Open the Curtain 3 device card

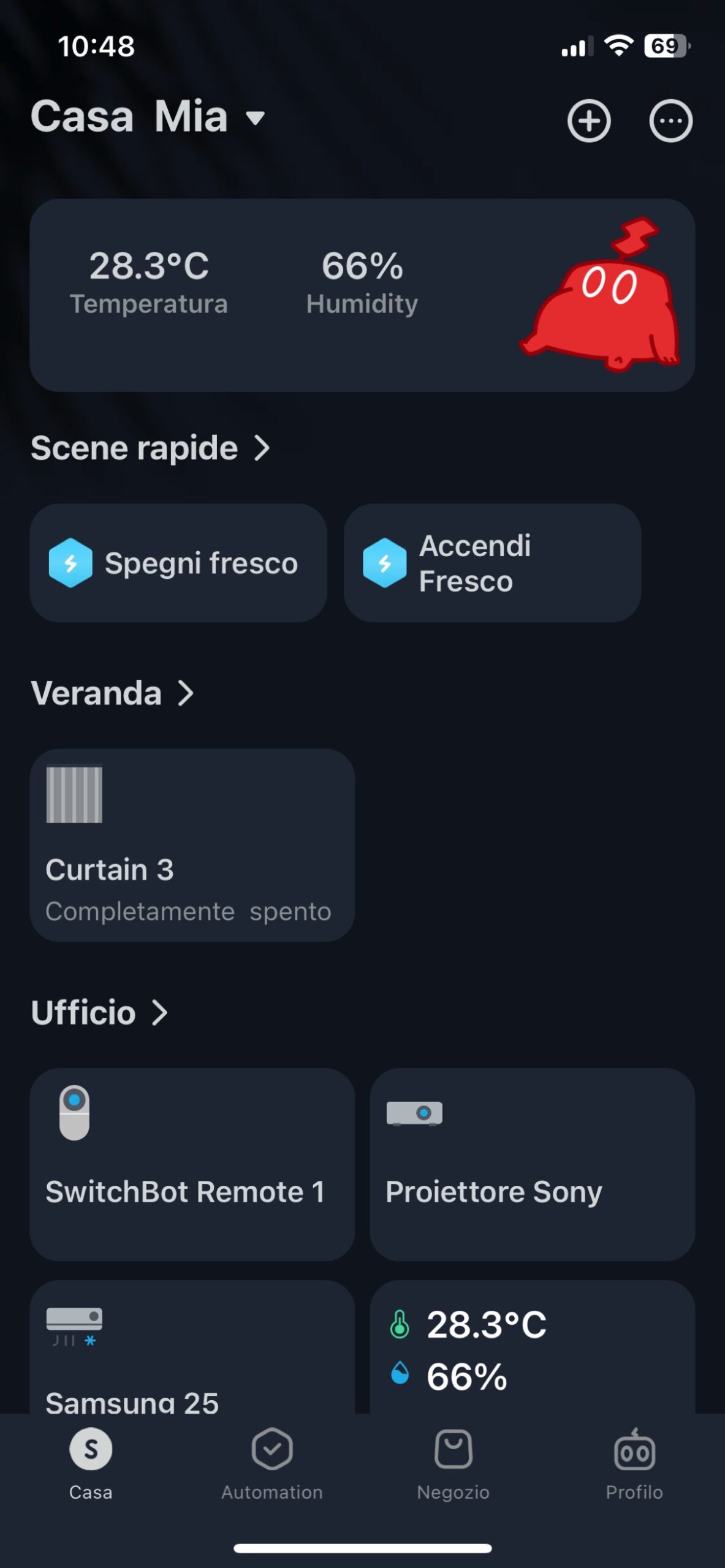[x=192, y=845]
